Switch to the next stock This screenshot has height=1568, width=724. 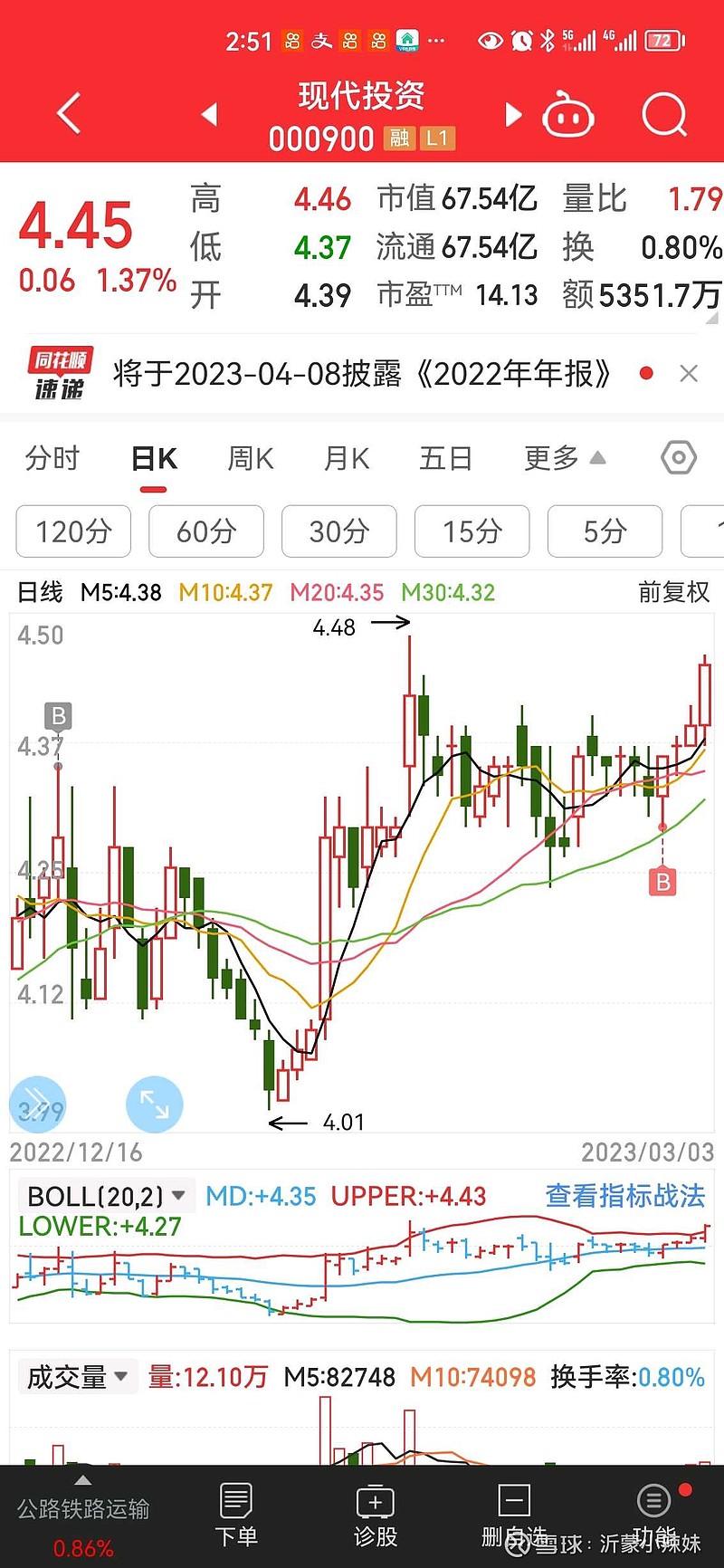tap(513, 114)
